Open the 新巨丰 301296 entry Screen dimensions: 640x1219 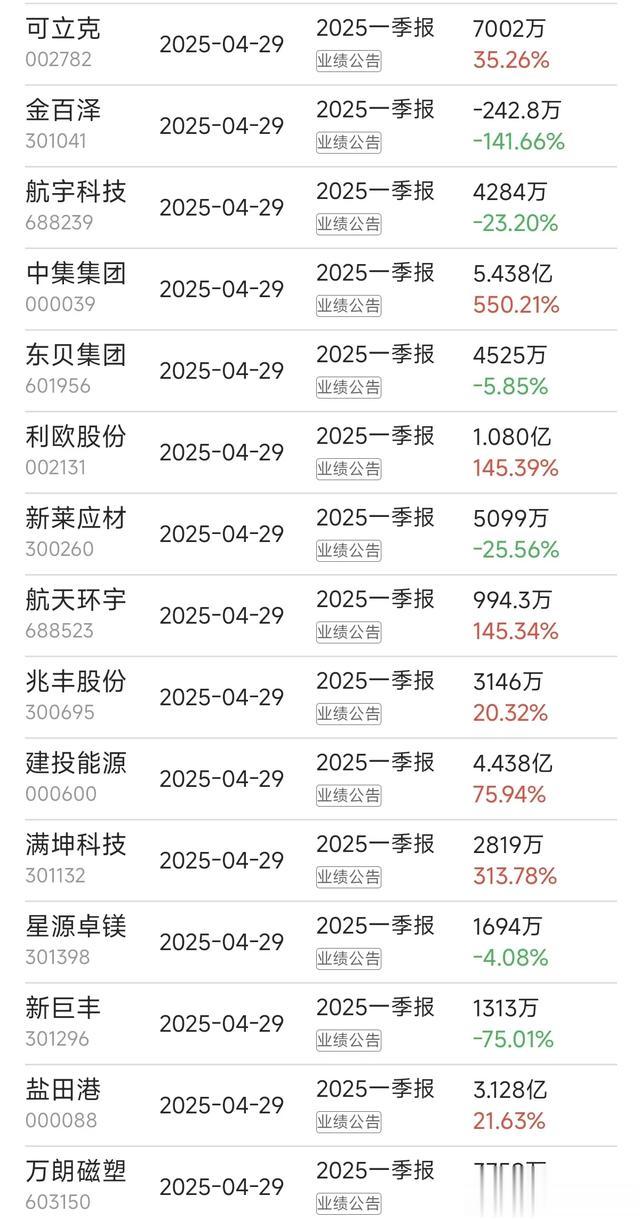320,1024
